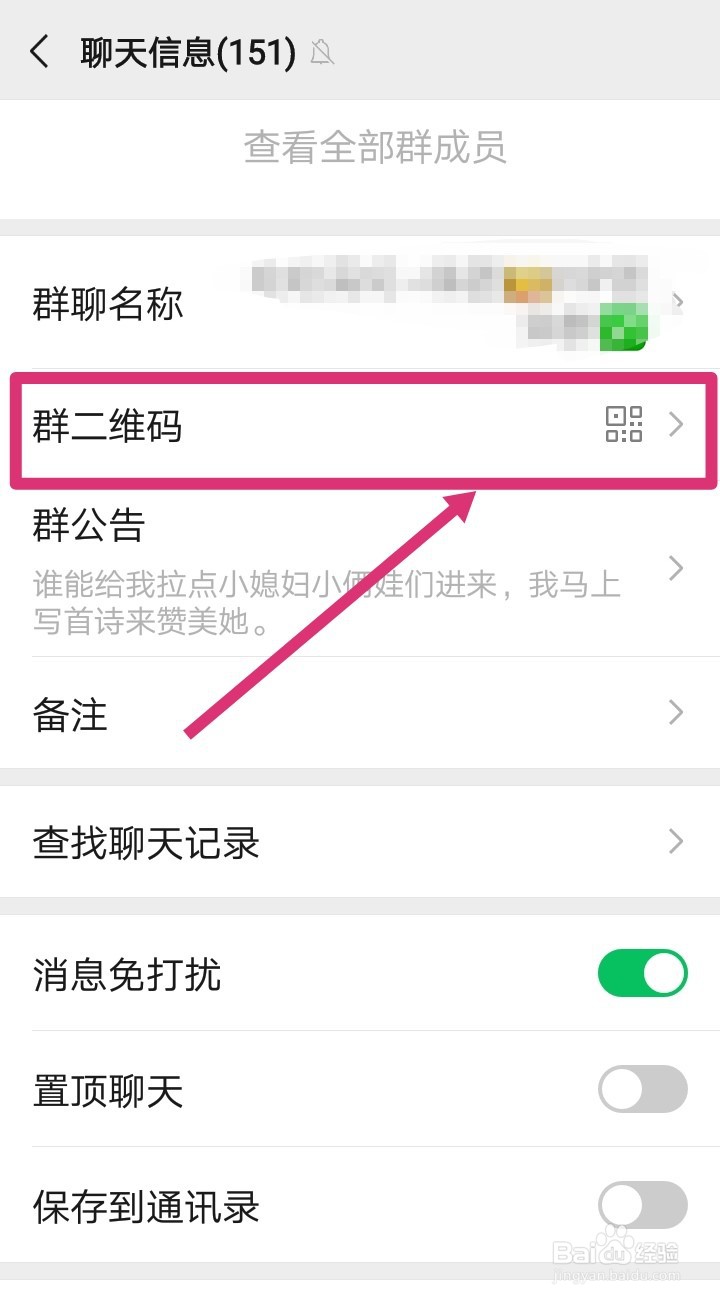
Task: Disable the 消息免打扰 switch
Action: click(641, 972)
